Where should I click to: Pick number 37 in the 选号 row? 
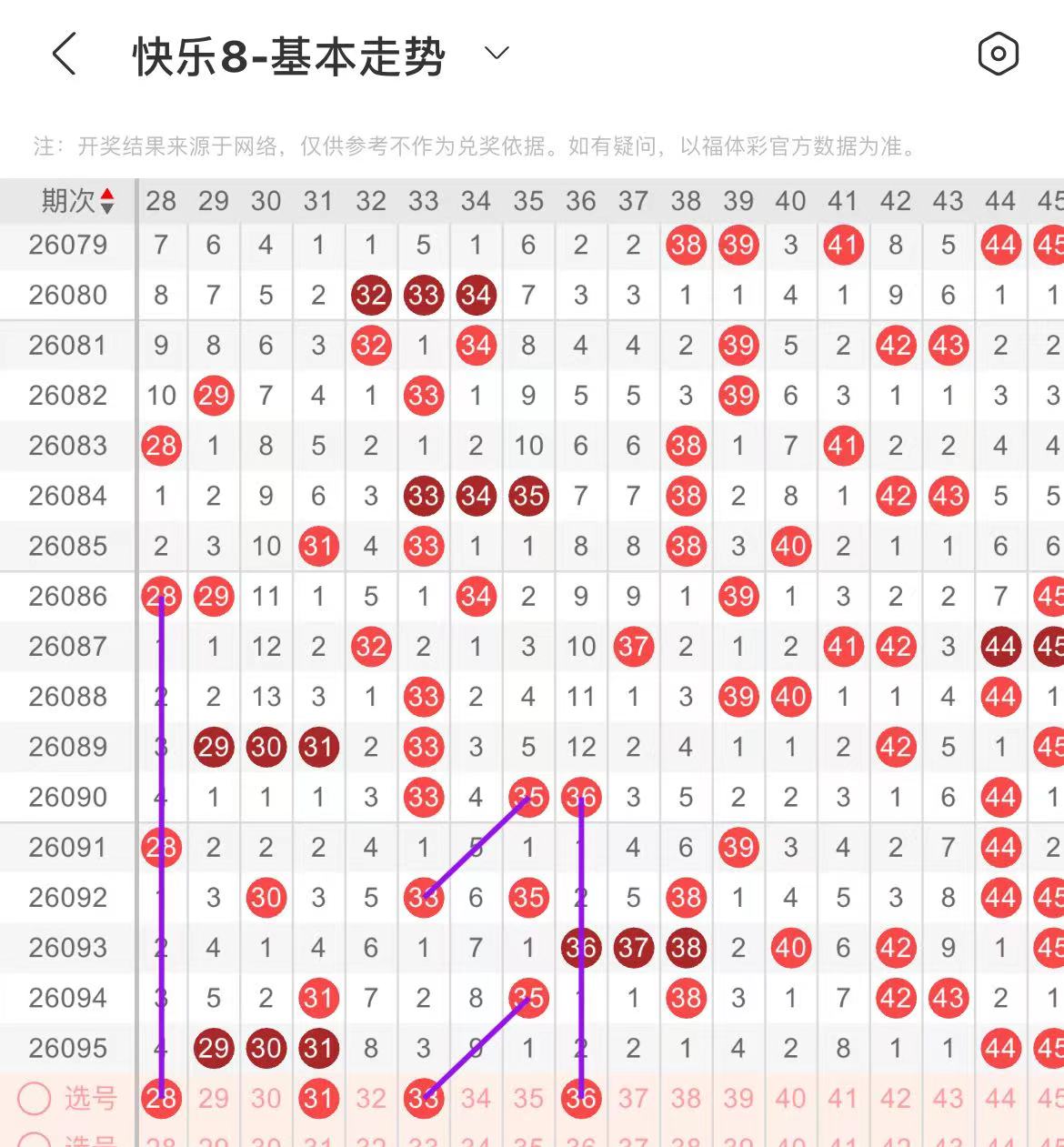pos(633,1099)
